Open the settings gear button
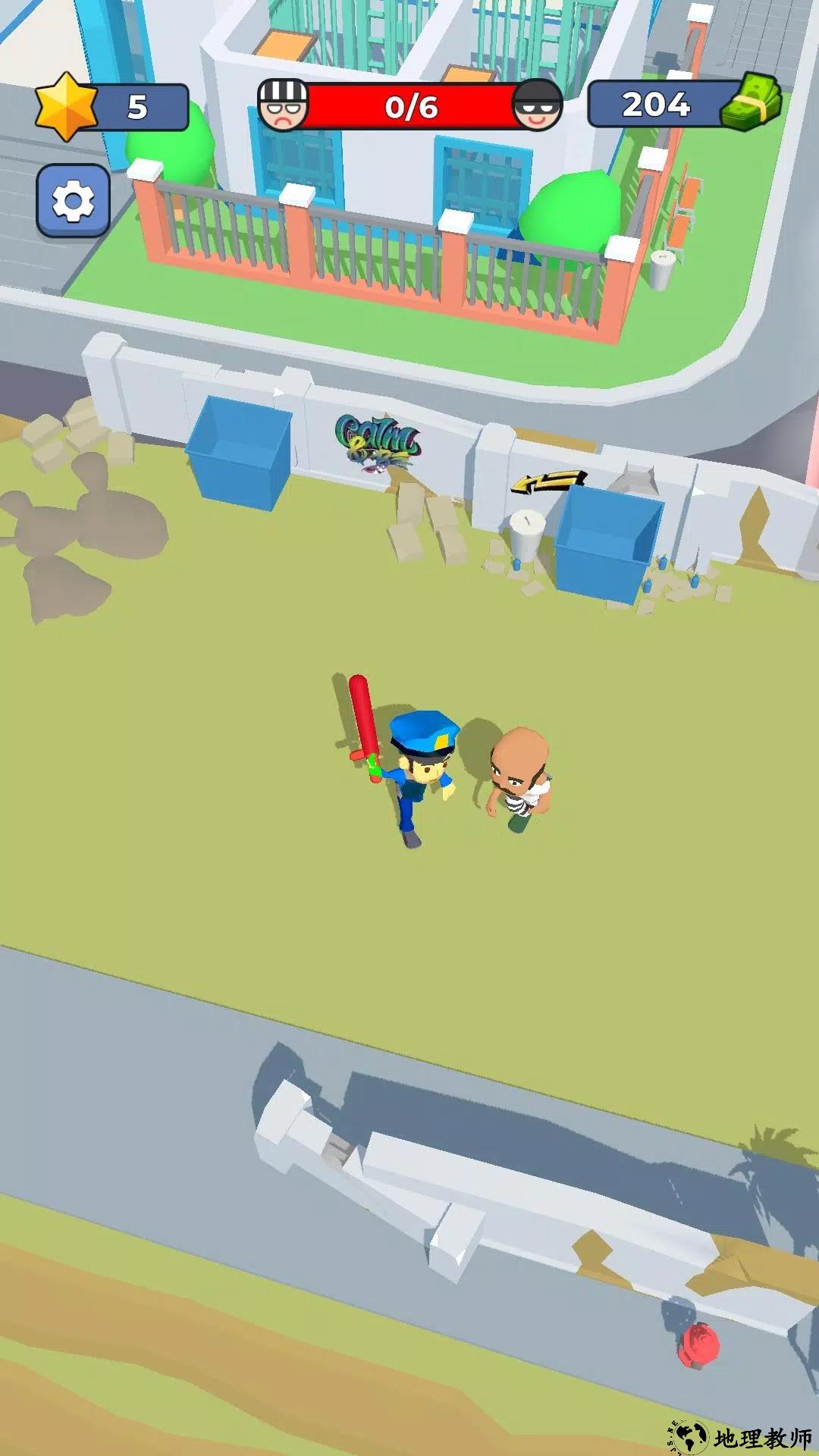The image size is (819, 1456). coord(74,202)
